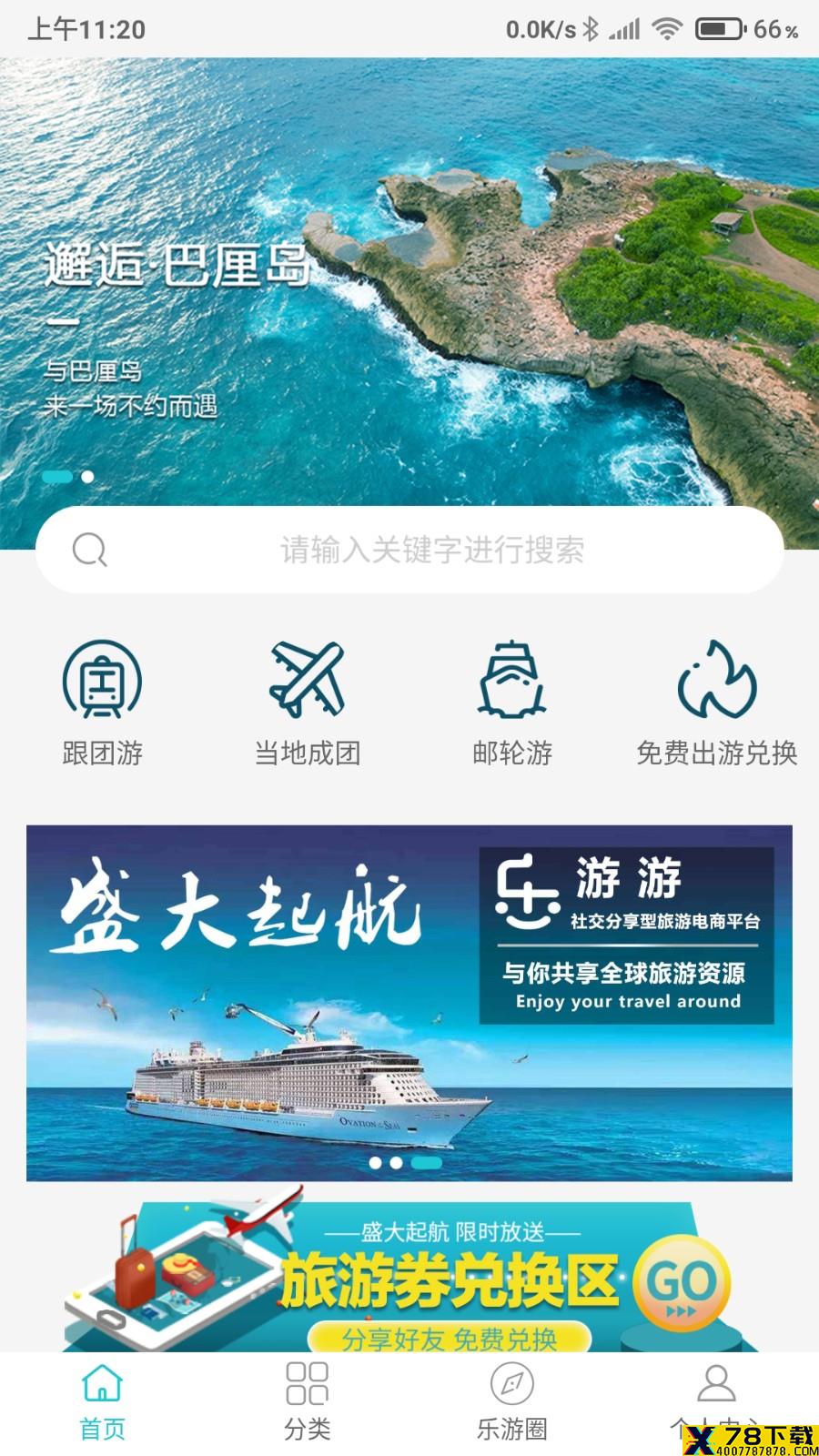This screenshot has height=1456, width=819.
Task: Switch to the personal center tab
Action: [716, 1401]
